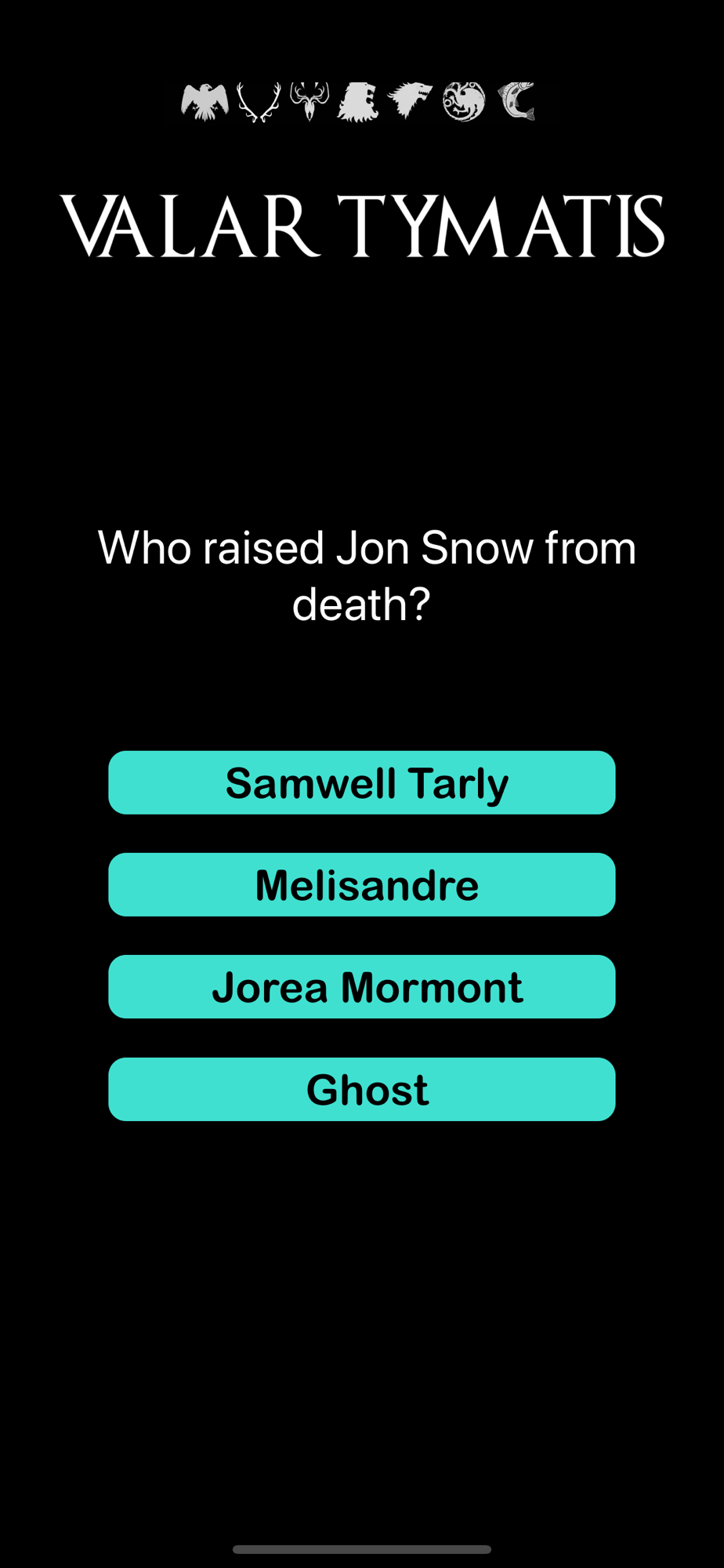Select Melisandre as the answer
Viewport: 724px width, 1568px height.
pos(361,884)
